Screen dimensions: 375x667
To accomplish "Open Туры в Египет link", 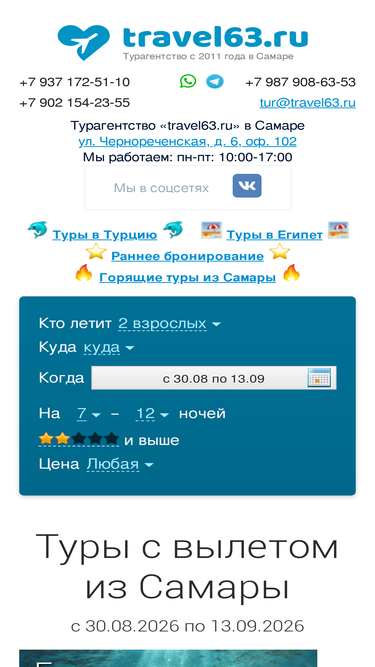I will click(x=274, y=235).
